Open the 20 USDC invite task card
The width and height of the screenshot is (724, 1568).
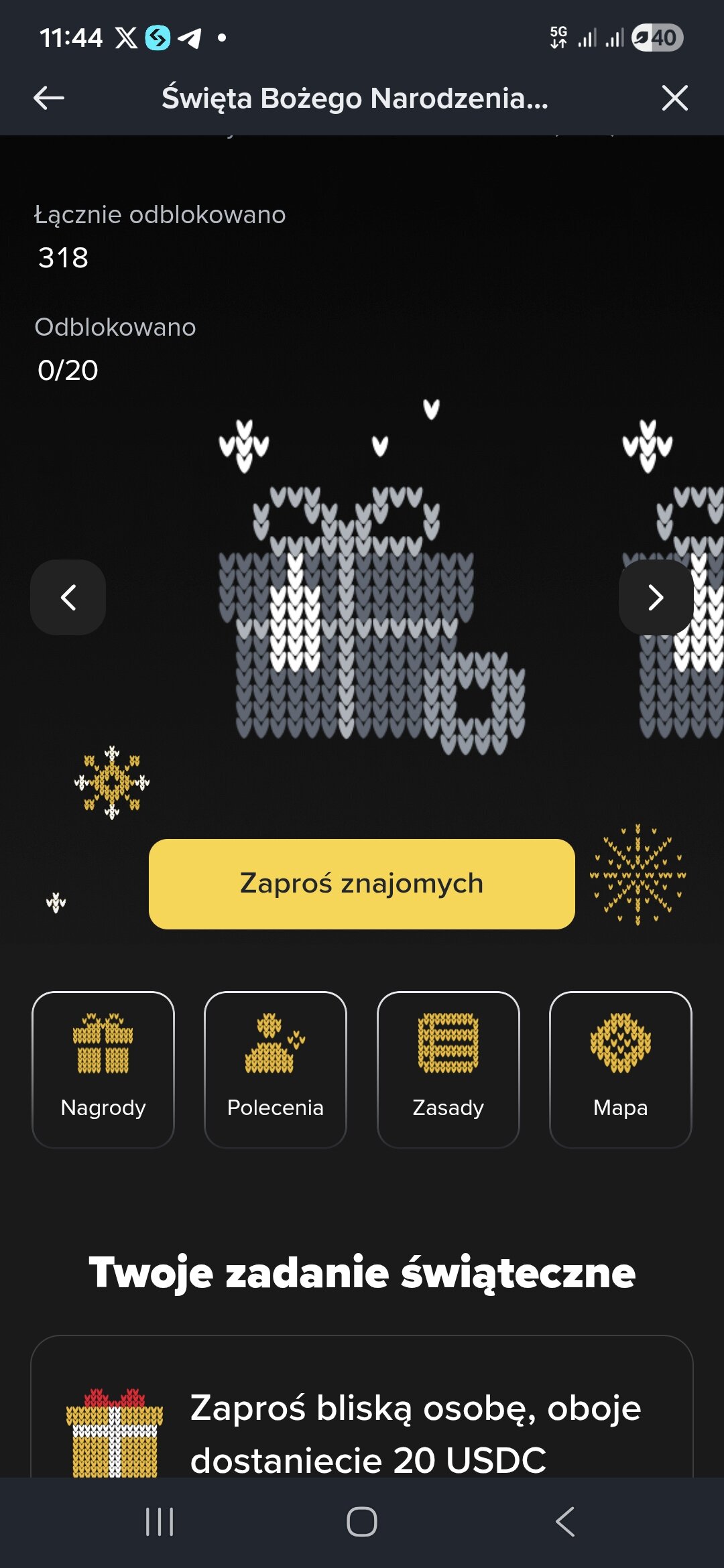pyautogui.click(x=362, y=1421)
